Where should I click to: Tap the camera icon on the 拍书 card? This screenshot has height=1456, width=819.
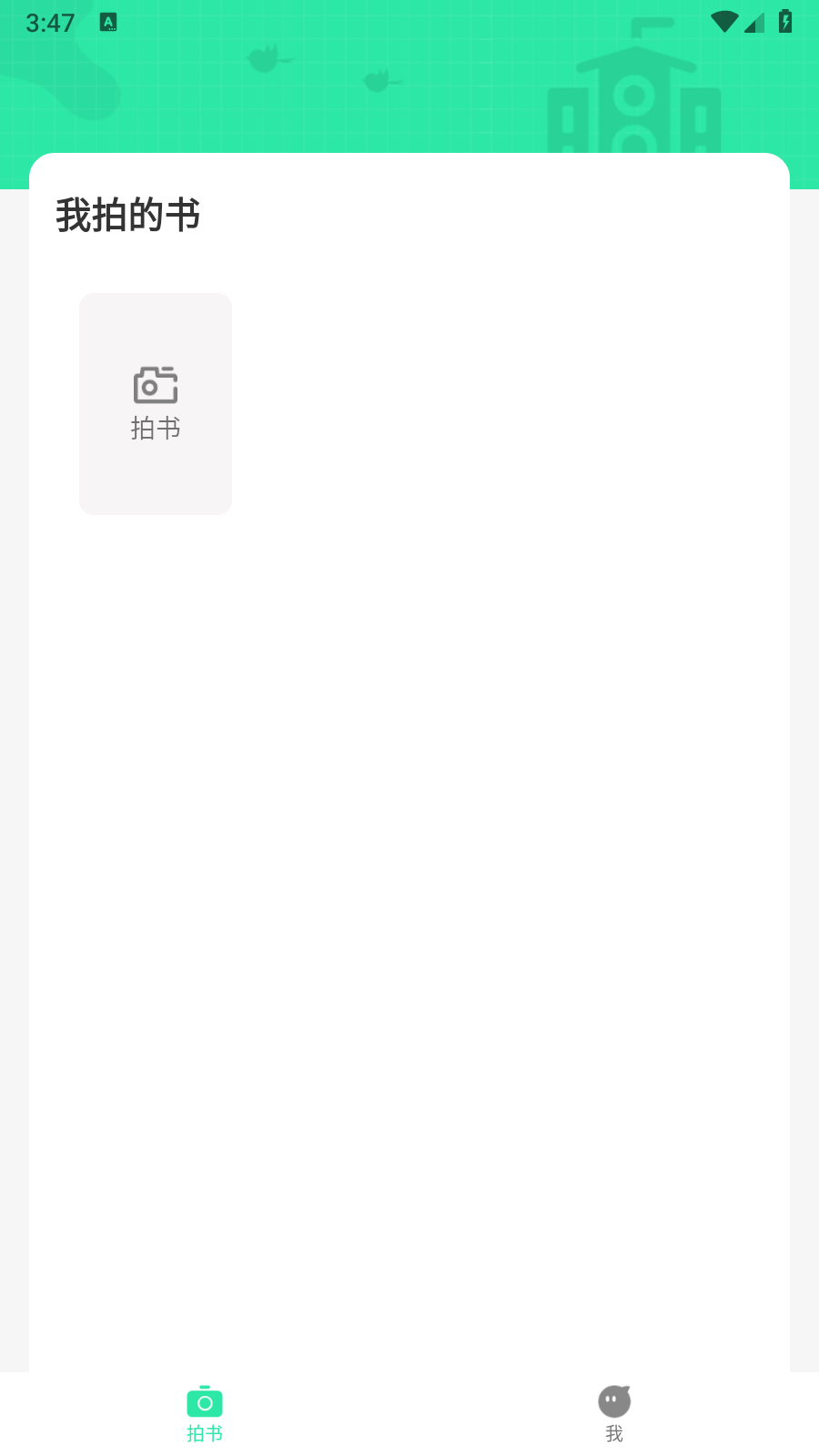pos(155,385)
